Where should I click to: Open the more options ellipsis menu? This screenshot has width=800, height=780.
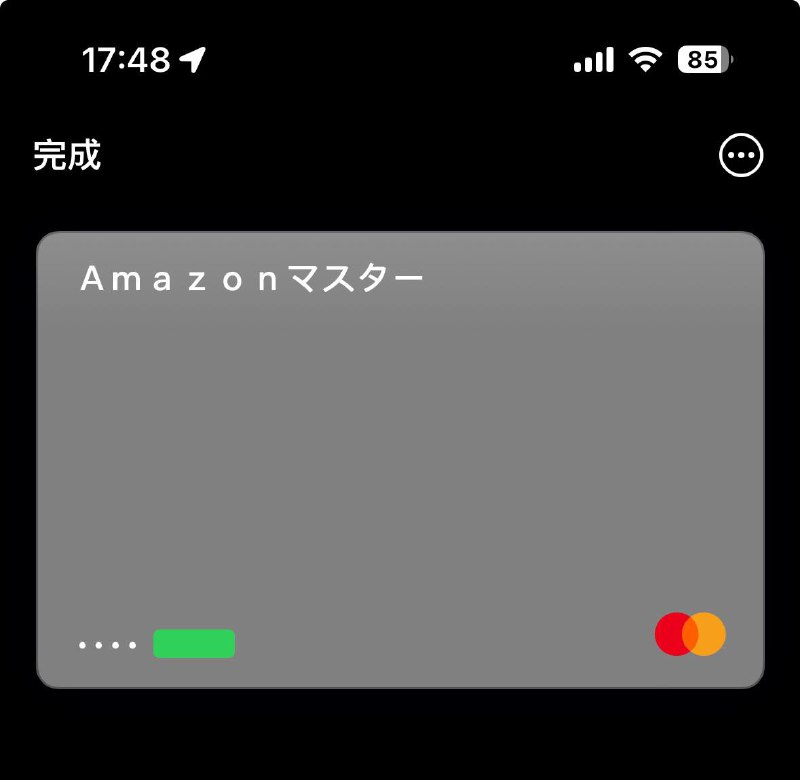(x=741, y=156)
